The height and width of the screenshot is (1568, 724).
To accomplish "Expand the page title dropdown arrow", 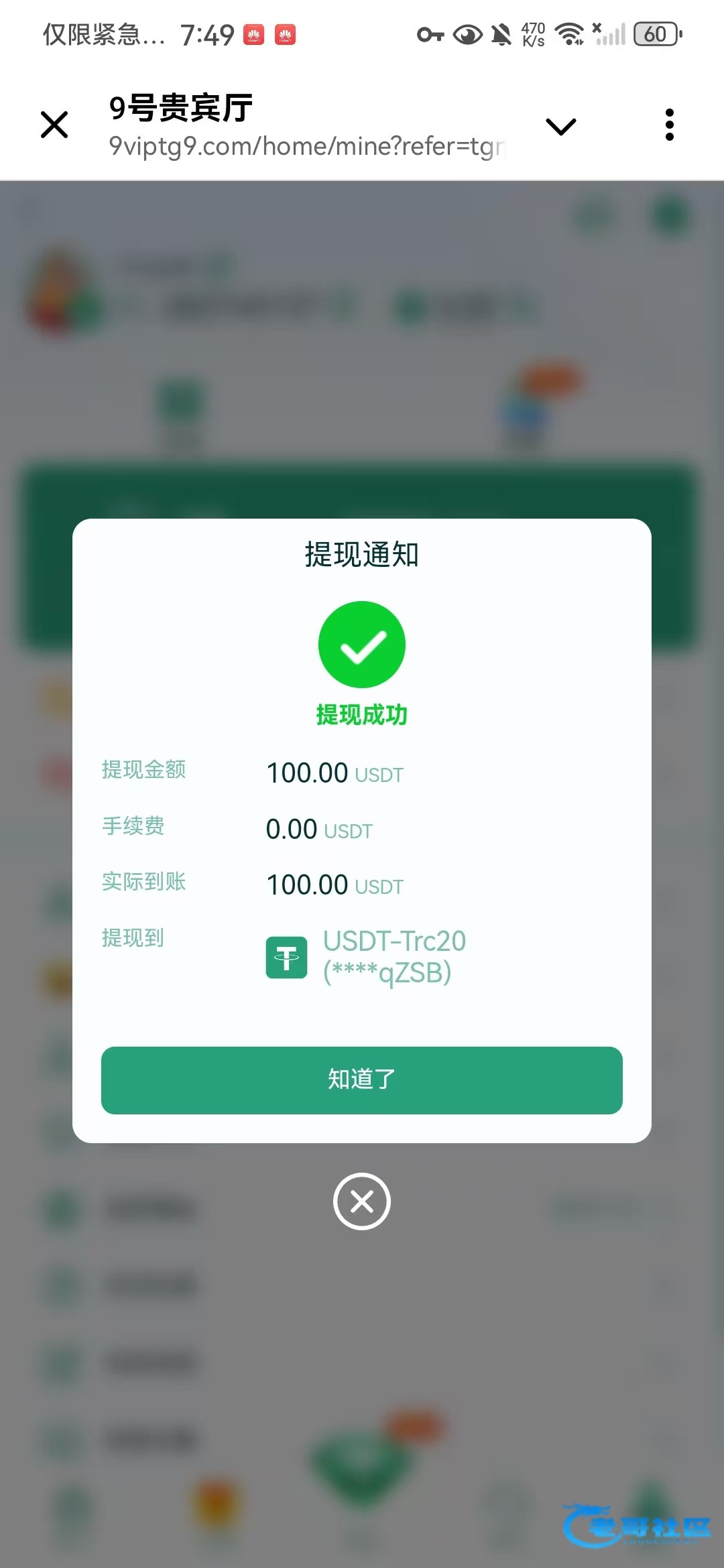I will click(561, 126).
